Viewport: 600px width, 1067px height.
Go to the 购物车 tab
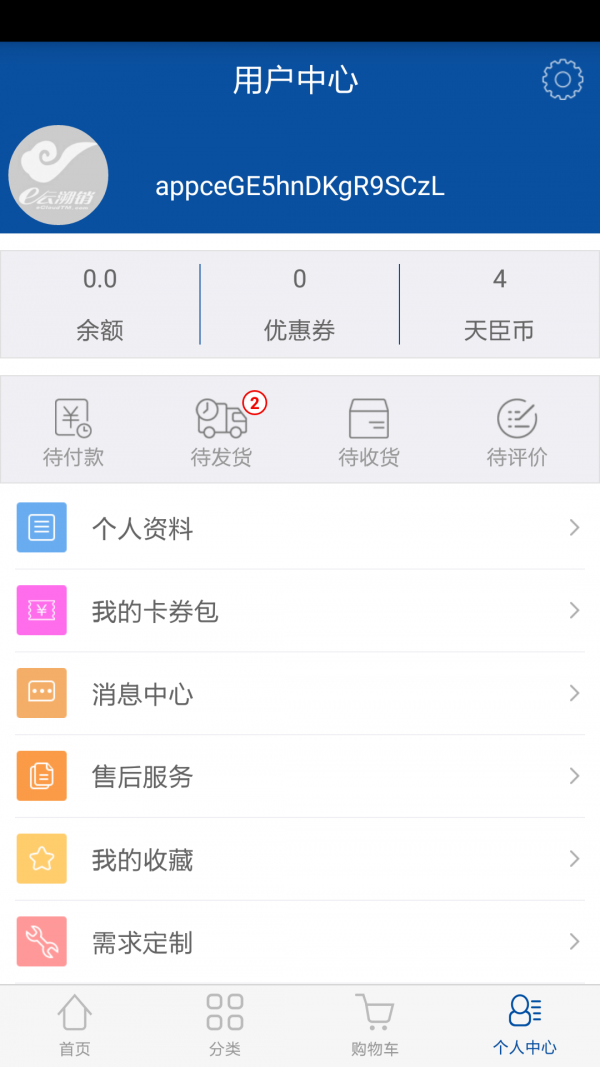[375, 1025]
